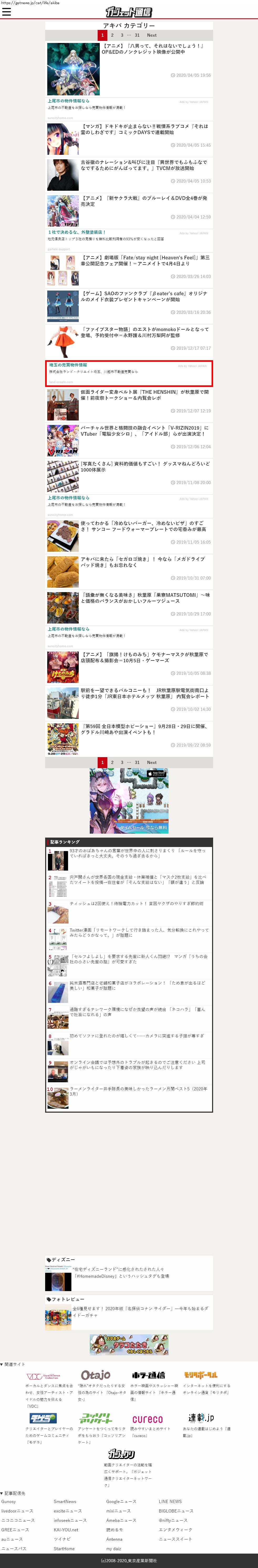Screen dimensions: 258x1568
Task: Open the 仮面ライダー THE HENSHIN article
Action: [x=145, y=395]
